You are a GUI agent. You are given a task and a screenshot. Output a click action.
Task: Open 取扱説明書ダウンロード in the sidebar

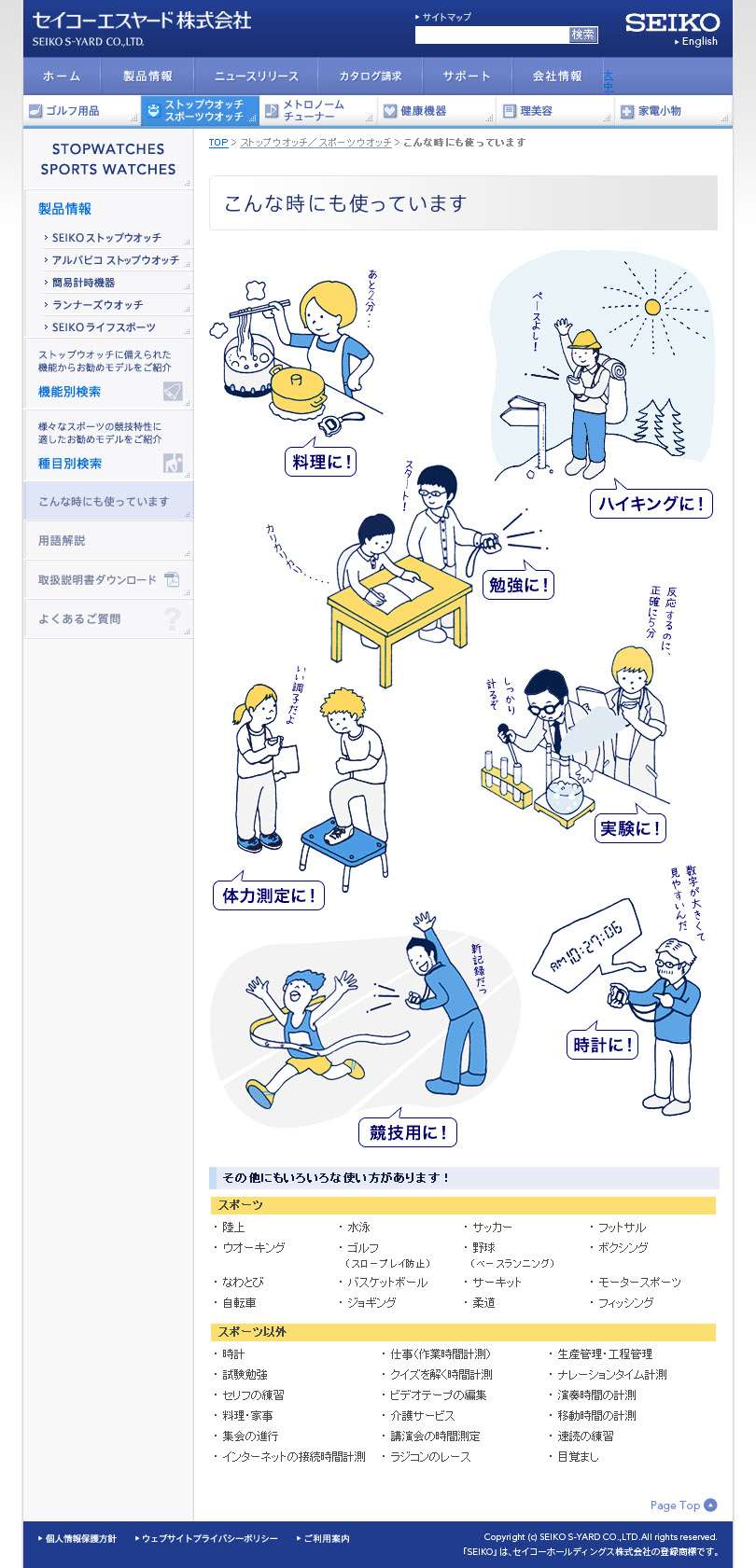coord(98,580)
